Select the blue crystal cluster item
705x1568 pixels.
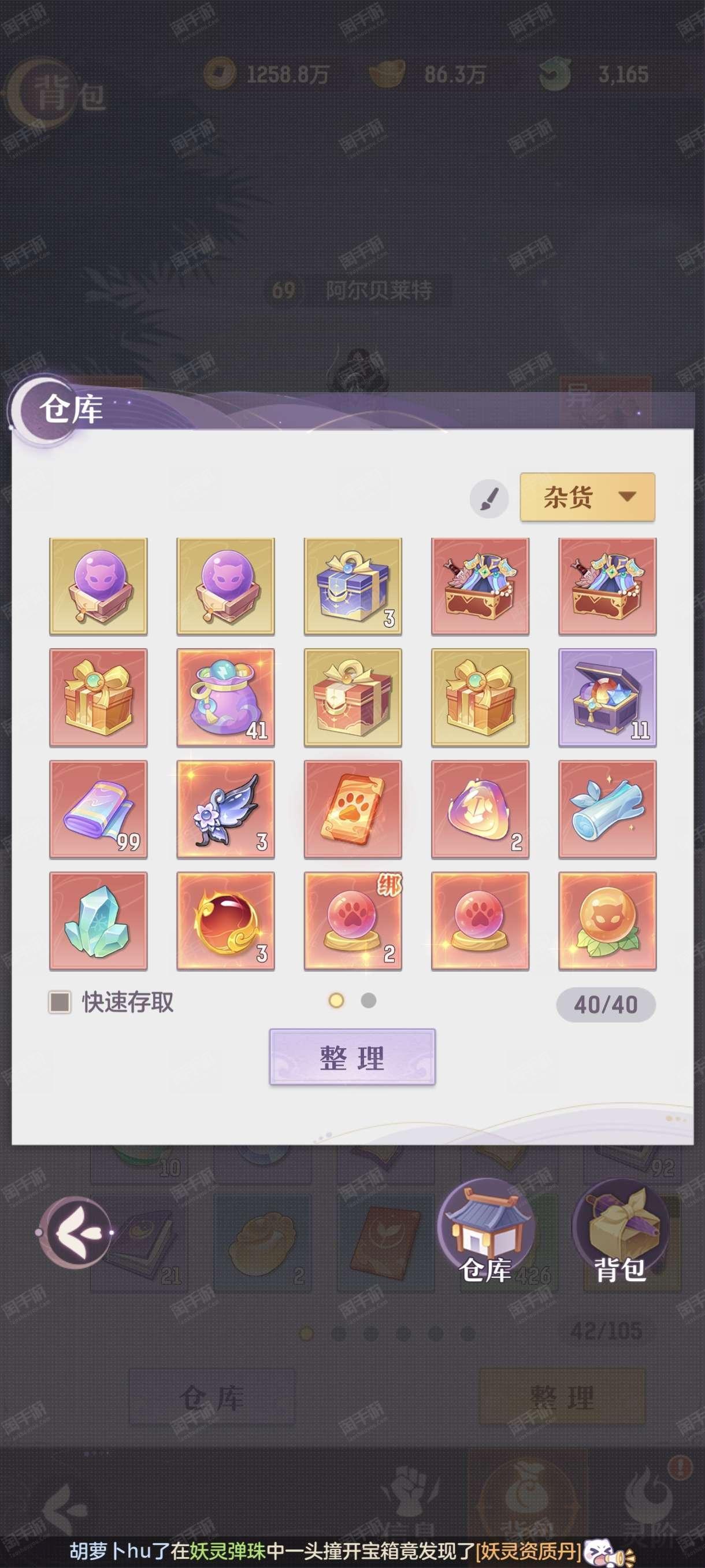(x=99, y=920)
